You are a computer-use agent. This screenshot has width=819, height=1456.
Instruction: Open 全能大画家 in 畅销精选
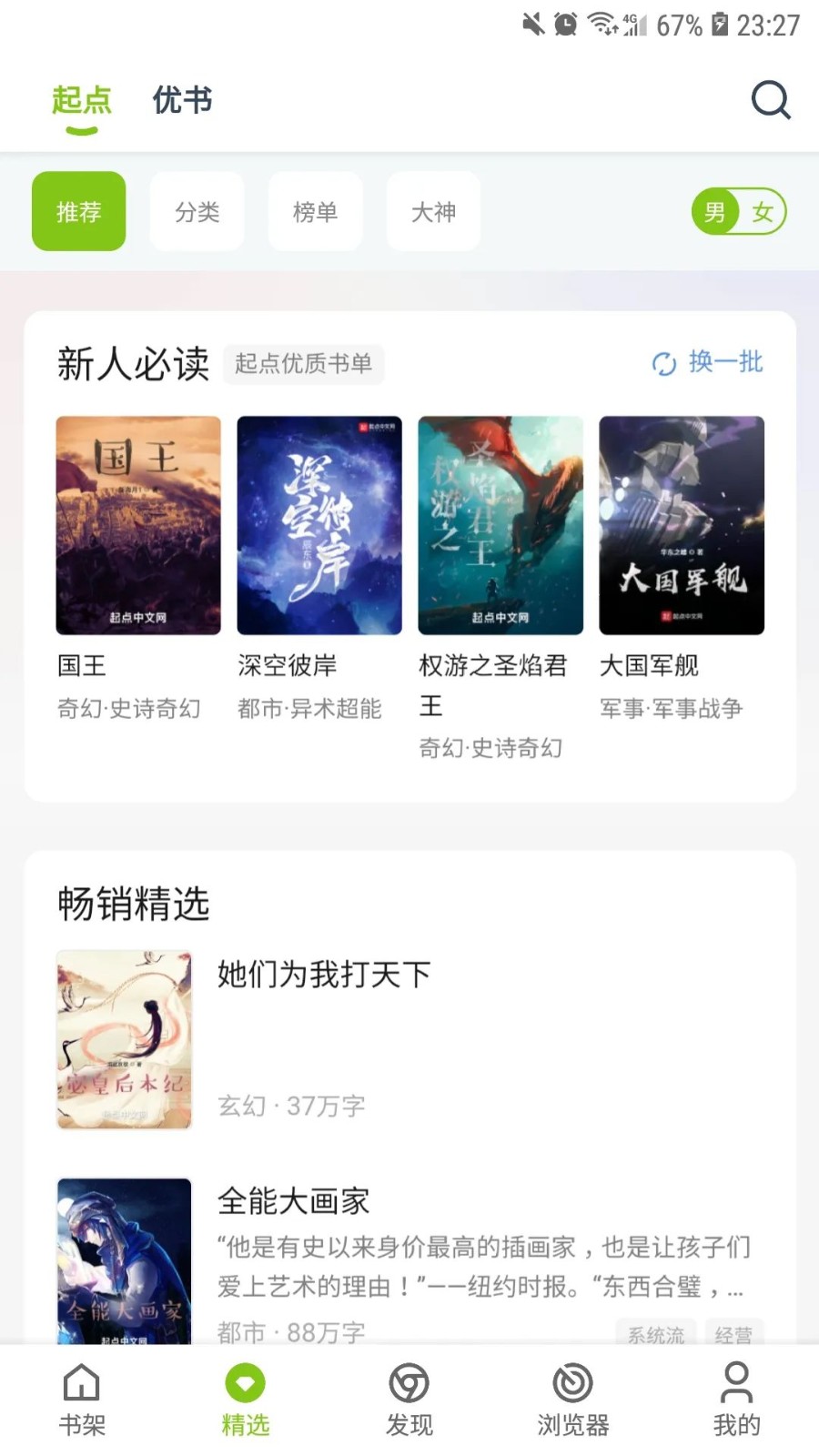293,1201
